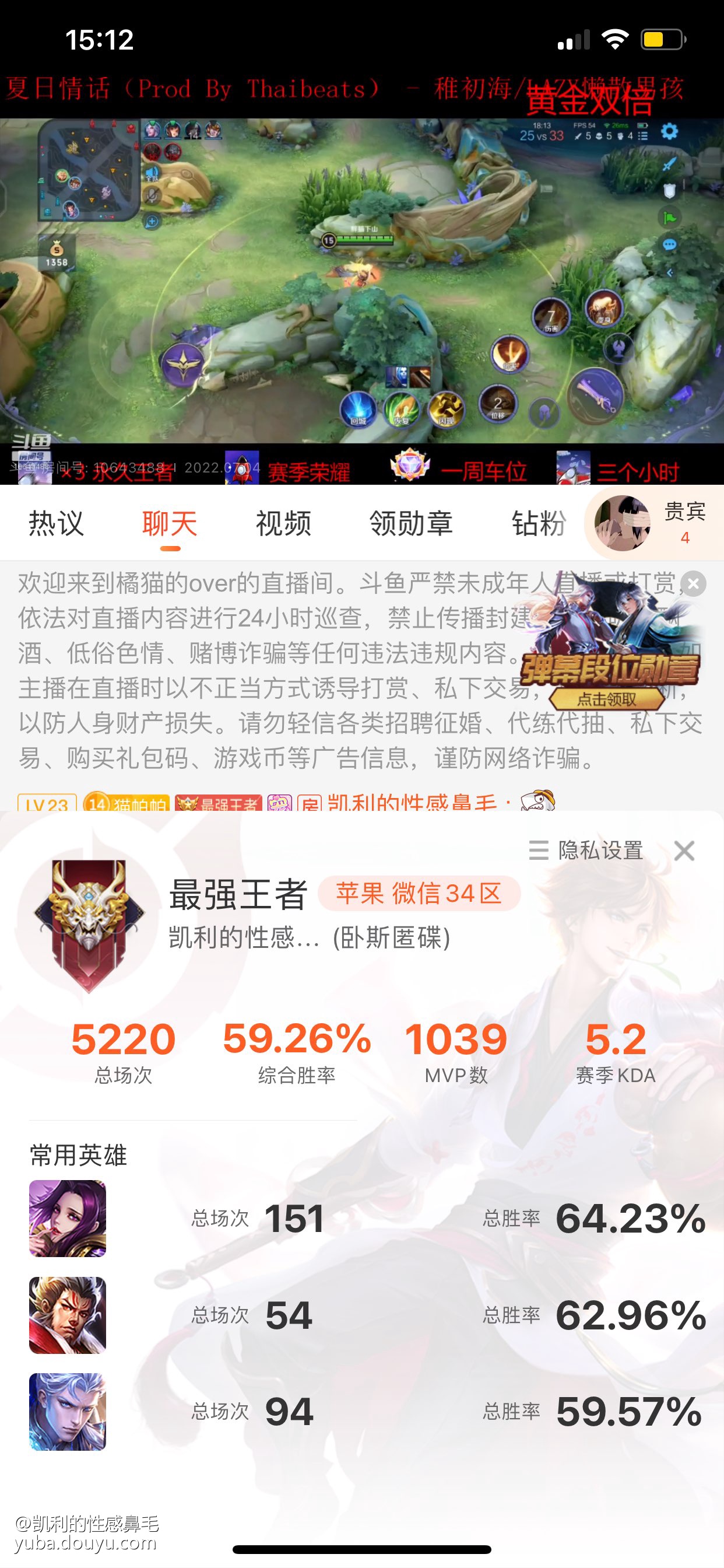Viewport: 724px width, 1568px height.
Task: Select the 聊天 tab
Action: (170, 523)
